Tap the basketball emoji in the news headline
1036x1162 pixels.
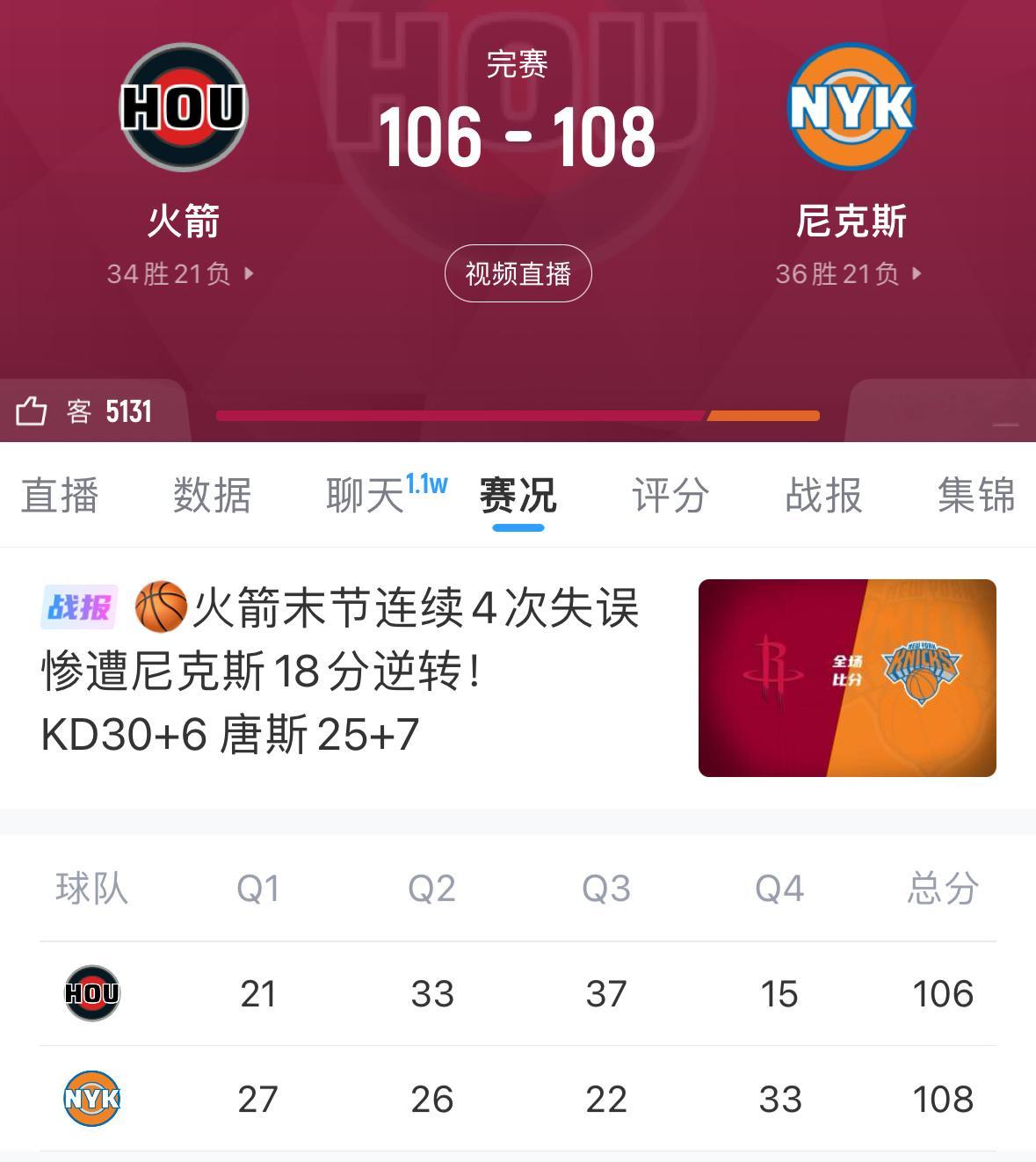163,606
